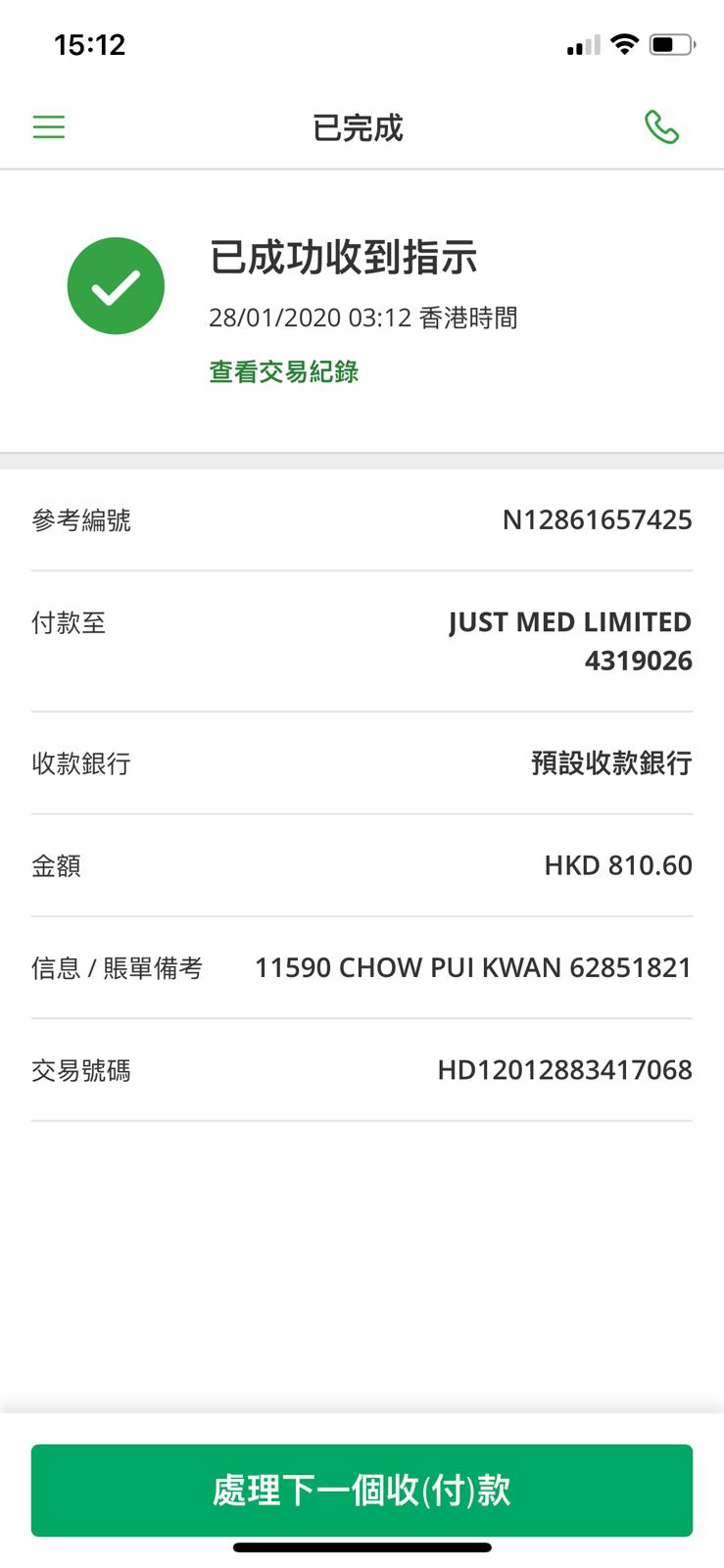The width and height of the screenshot is (724, 1568).
Task: Open the hamburger menu
Action: (x=49, y=127)
